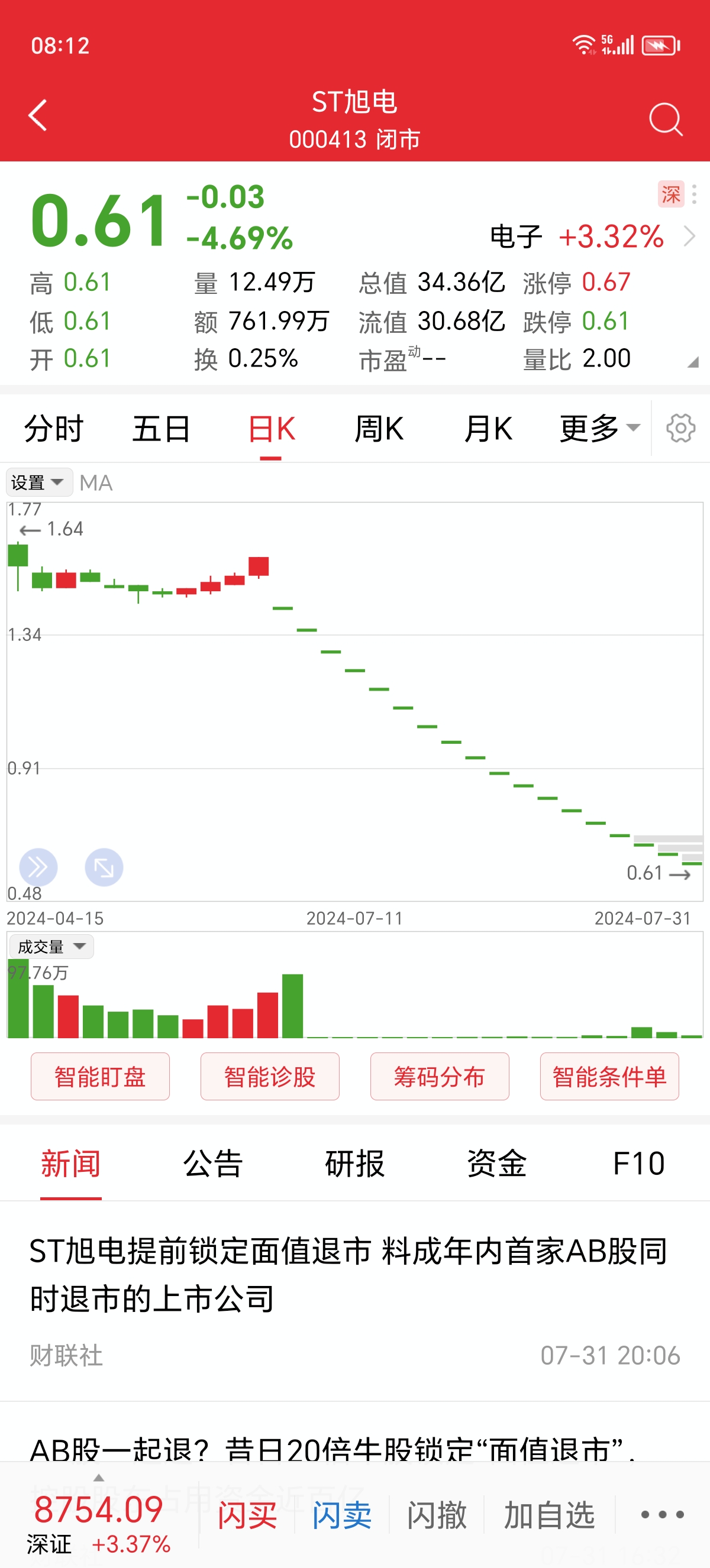This screenshot has width=710, height=1568.
Task: Tap the 智能诊股 button
Action: pos(270,1076)
